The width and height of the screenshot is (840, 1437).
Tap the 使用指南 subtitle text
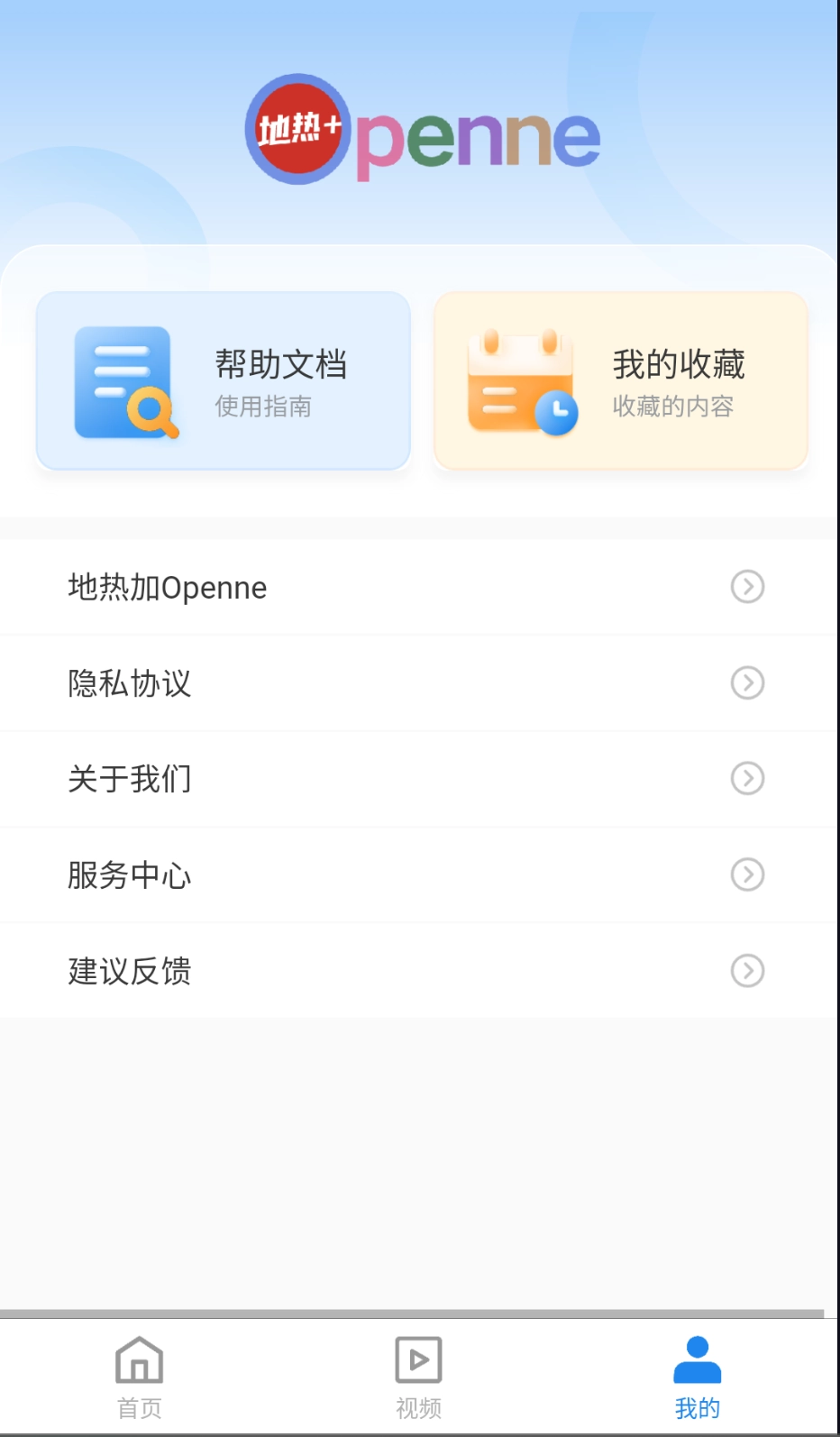tap(263, 407)
